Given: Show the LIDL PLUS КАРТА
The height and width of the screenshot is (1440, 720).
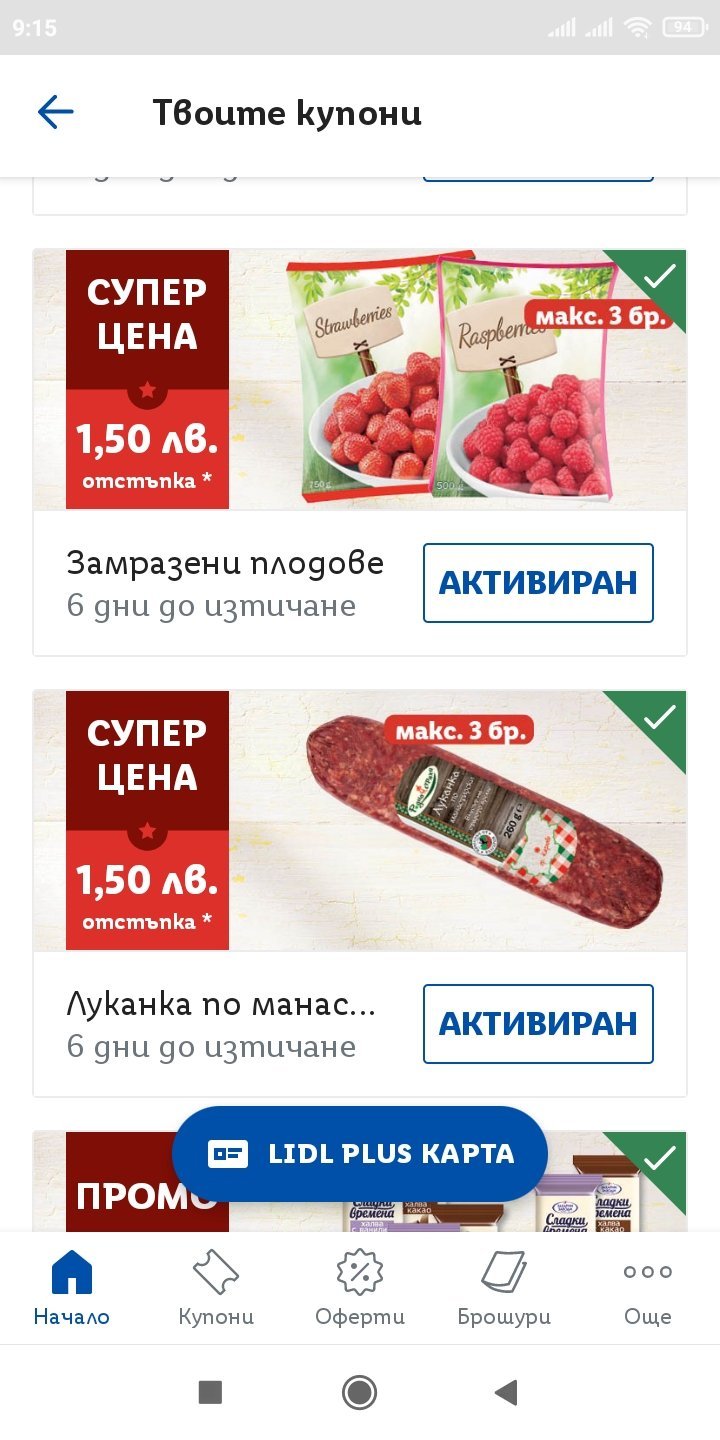Looking at the screenshot, I should [x=360, y=1154].
